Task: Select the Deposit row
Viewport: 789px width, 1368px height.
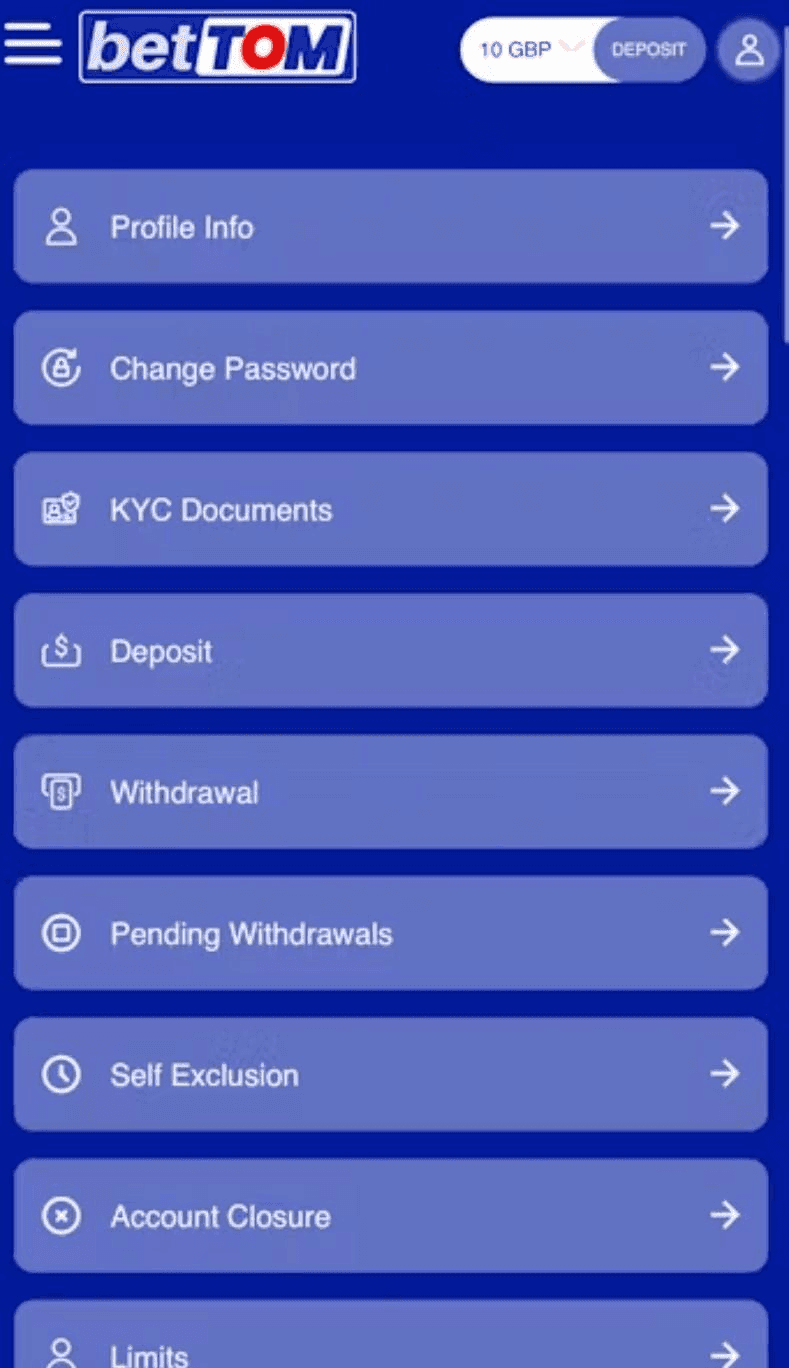Action: [390, 651]
